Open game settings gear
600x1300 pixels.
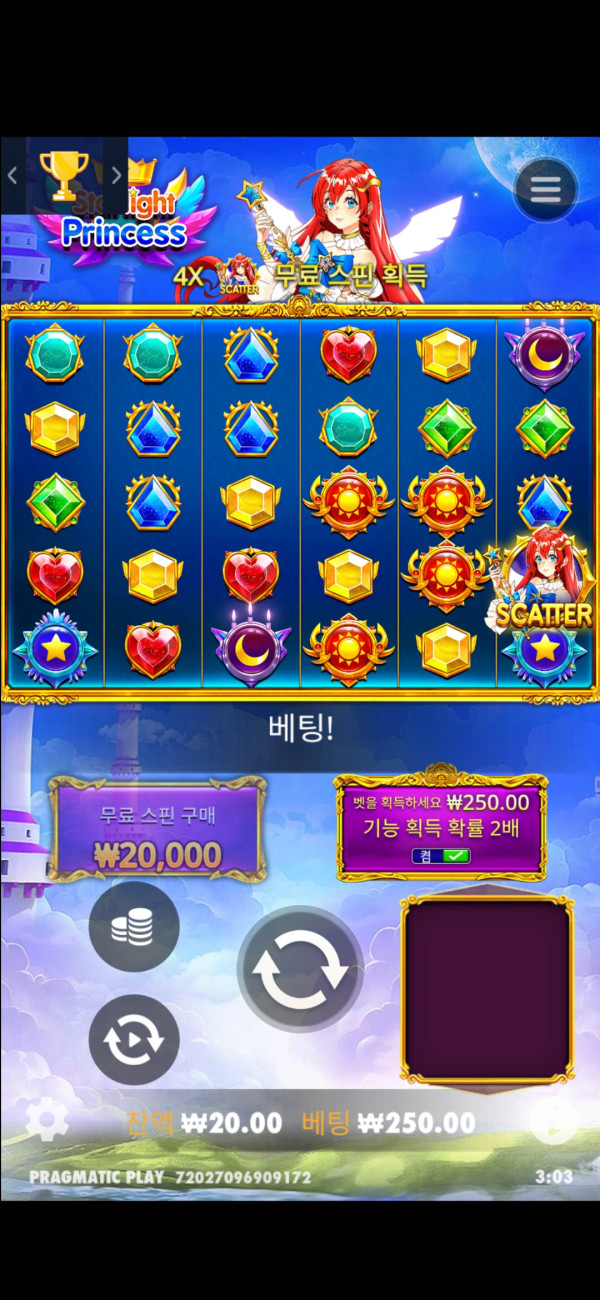46,1121
